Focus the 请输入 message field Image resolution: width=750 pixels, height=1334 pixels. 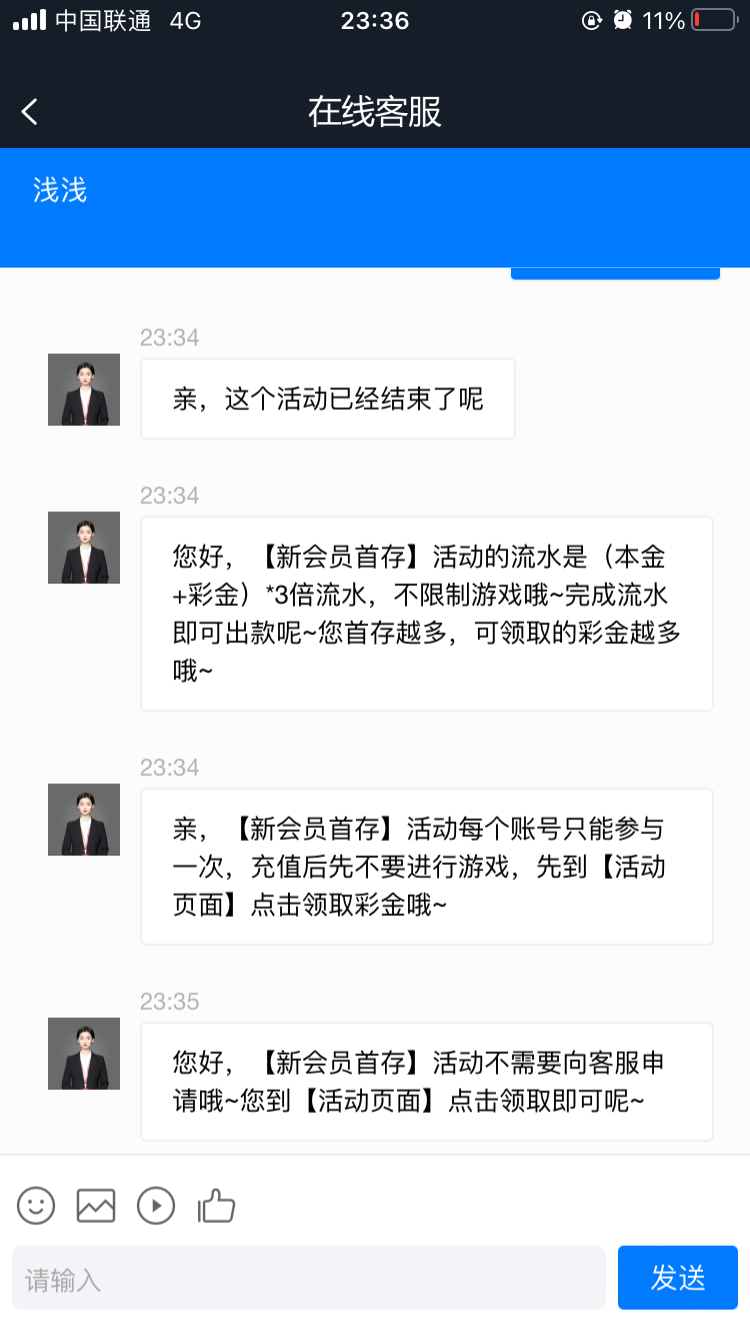pyautogui.click(x=308, y=1278)
